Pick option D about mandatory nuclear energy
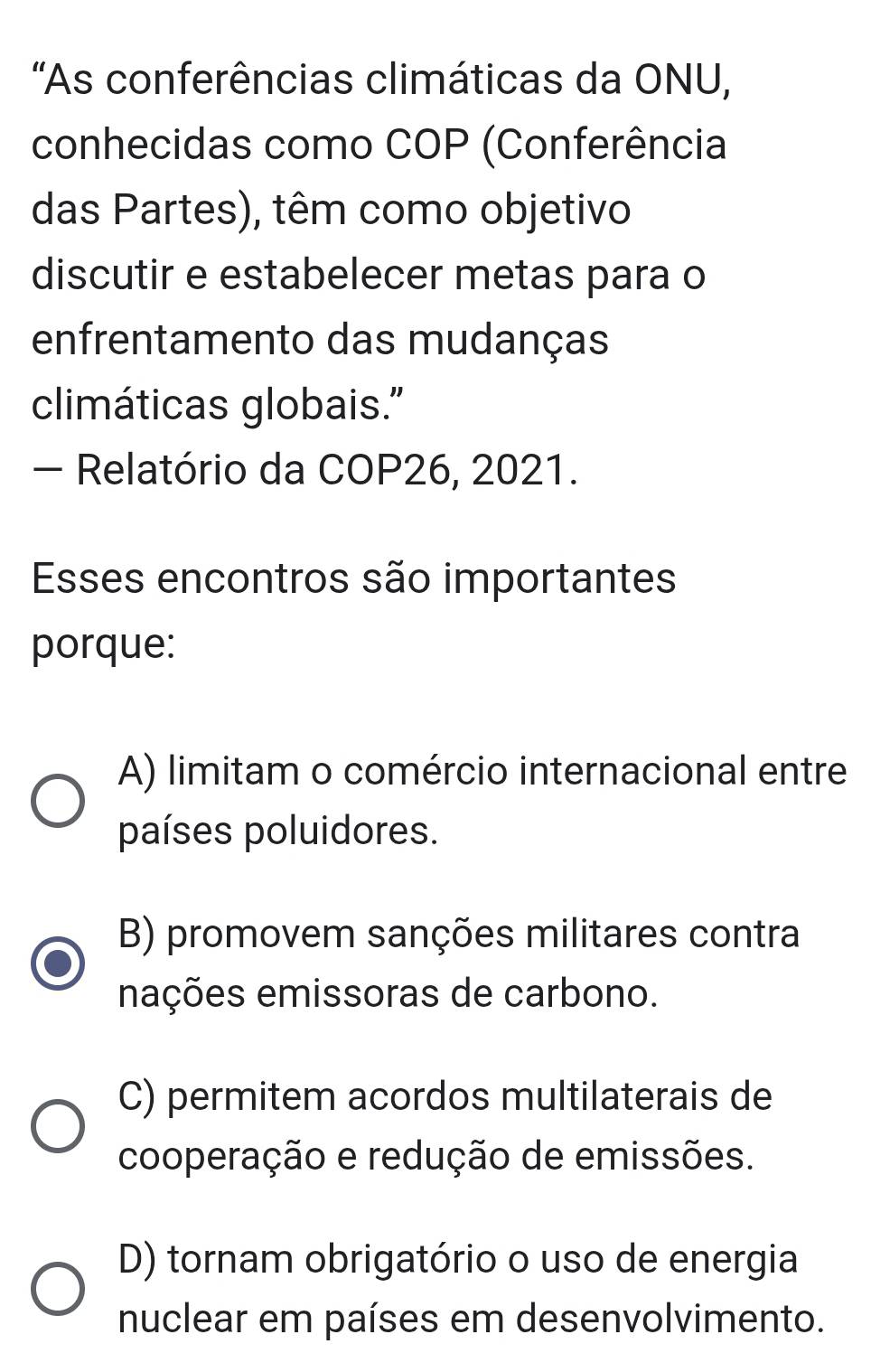This screenshot has width=871, height=1372. tap(59, 1289)
